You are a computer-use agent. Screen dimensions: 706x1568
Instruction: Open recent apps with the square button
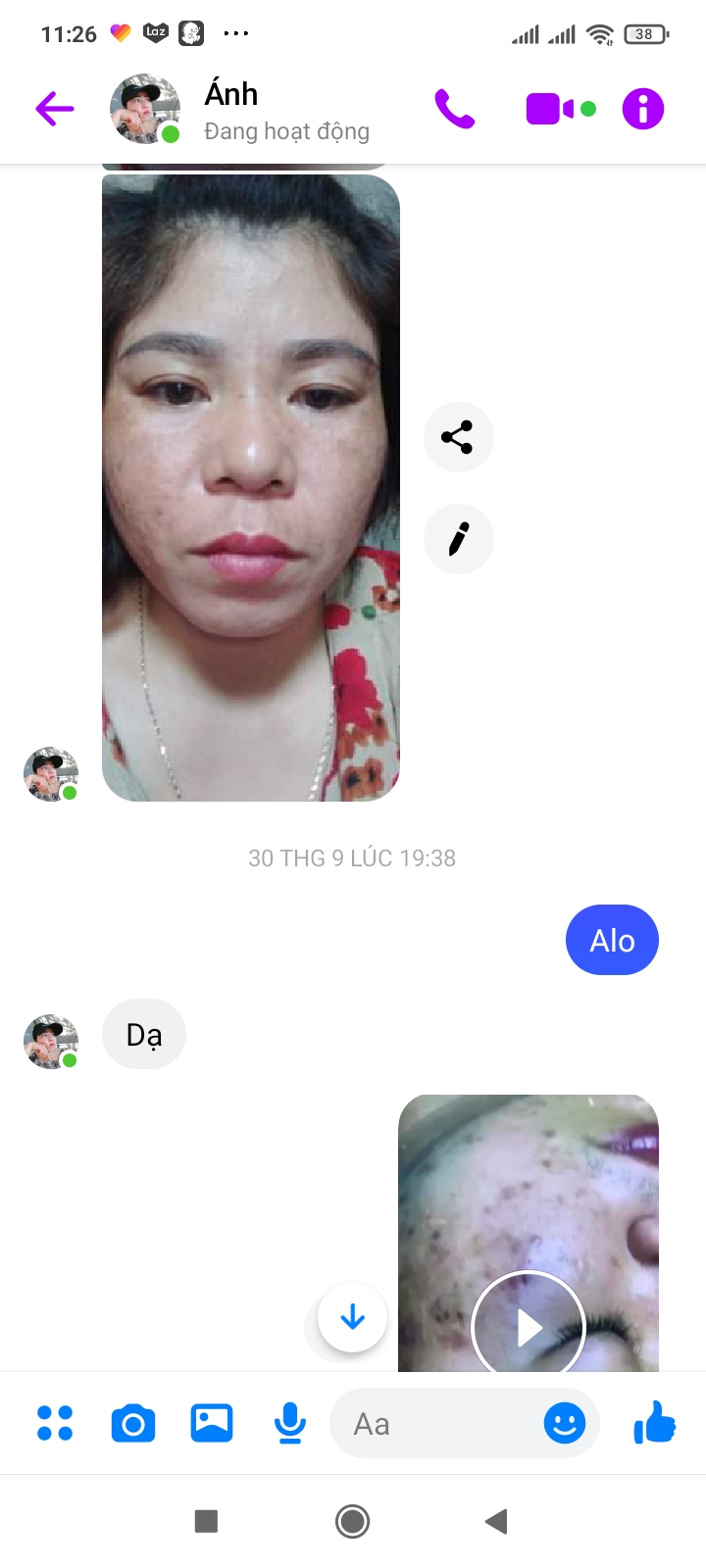(x=206, y=1521)
